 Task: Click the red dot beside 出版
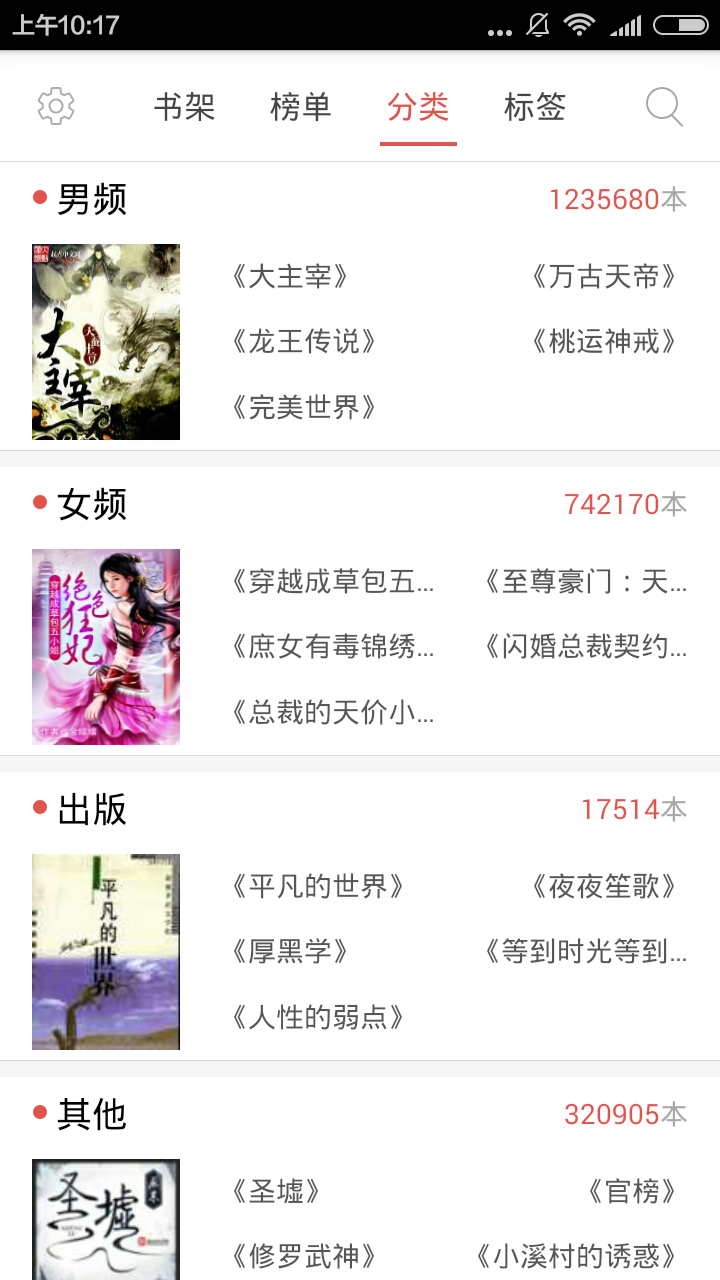[x=37, y=810]
